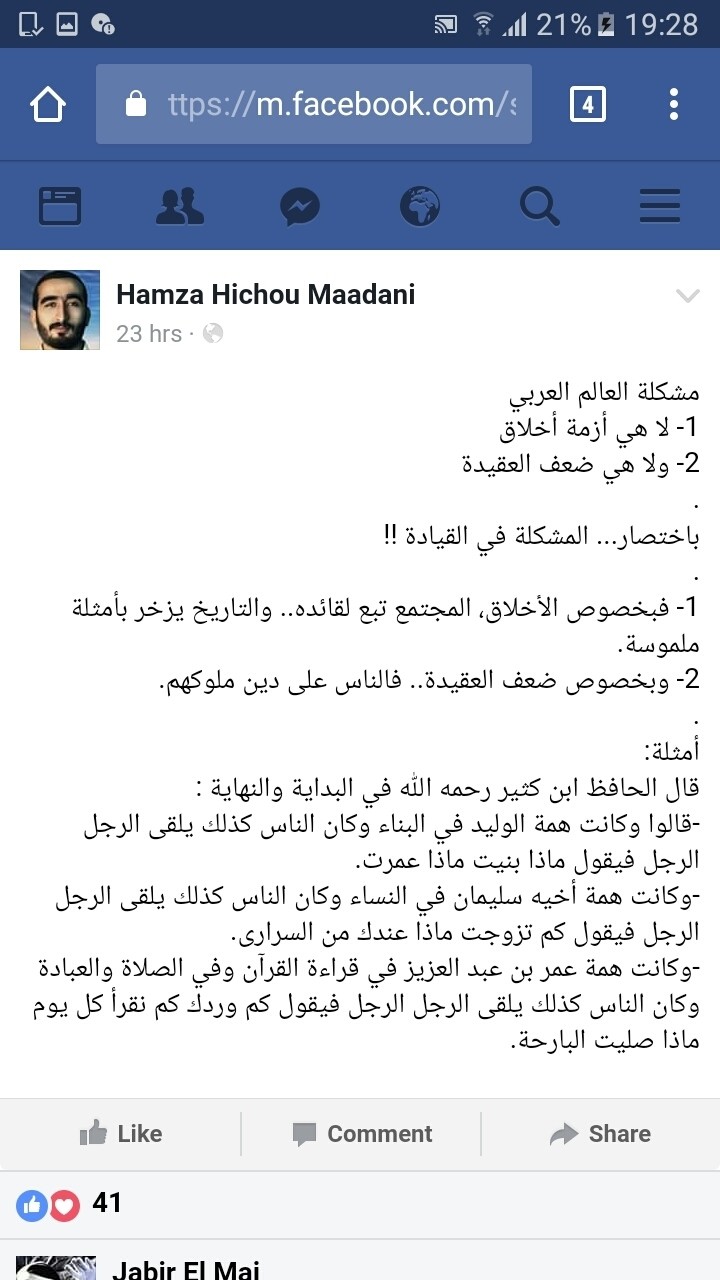Screen dimensions: 720x1280
Task: Go to the browser home page
Action: [48, 104]
